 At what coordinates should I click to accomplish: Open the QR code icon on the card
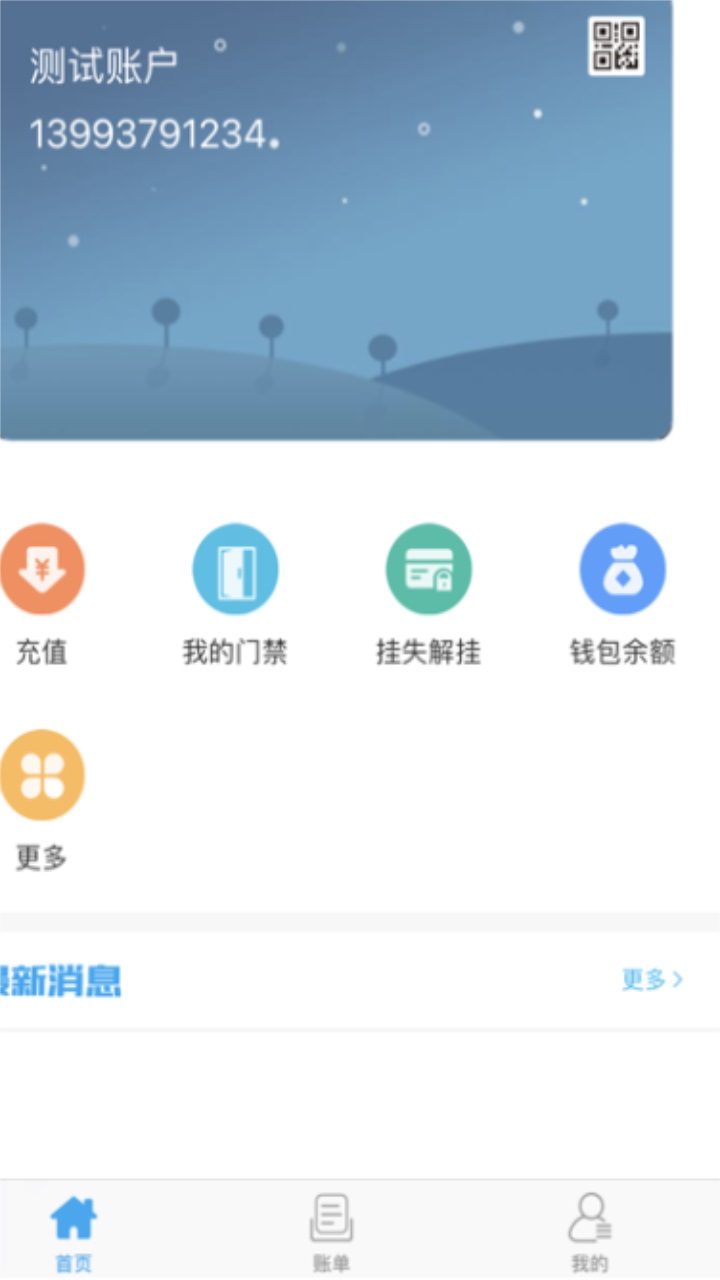coord(616,46)
